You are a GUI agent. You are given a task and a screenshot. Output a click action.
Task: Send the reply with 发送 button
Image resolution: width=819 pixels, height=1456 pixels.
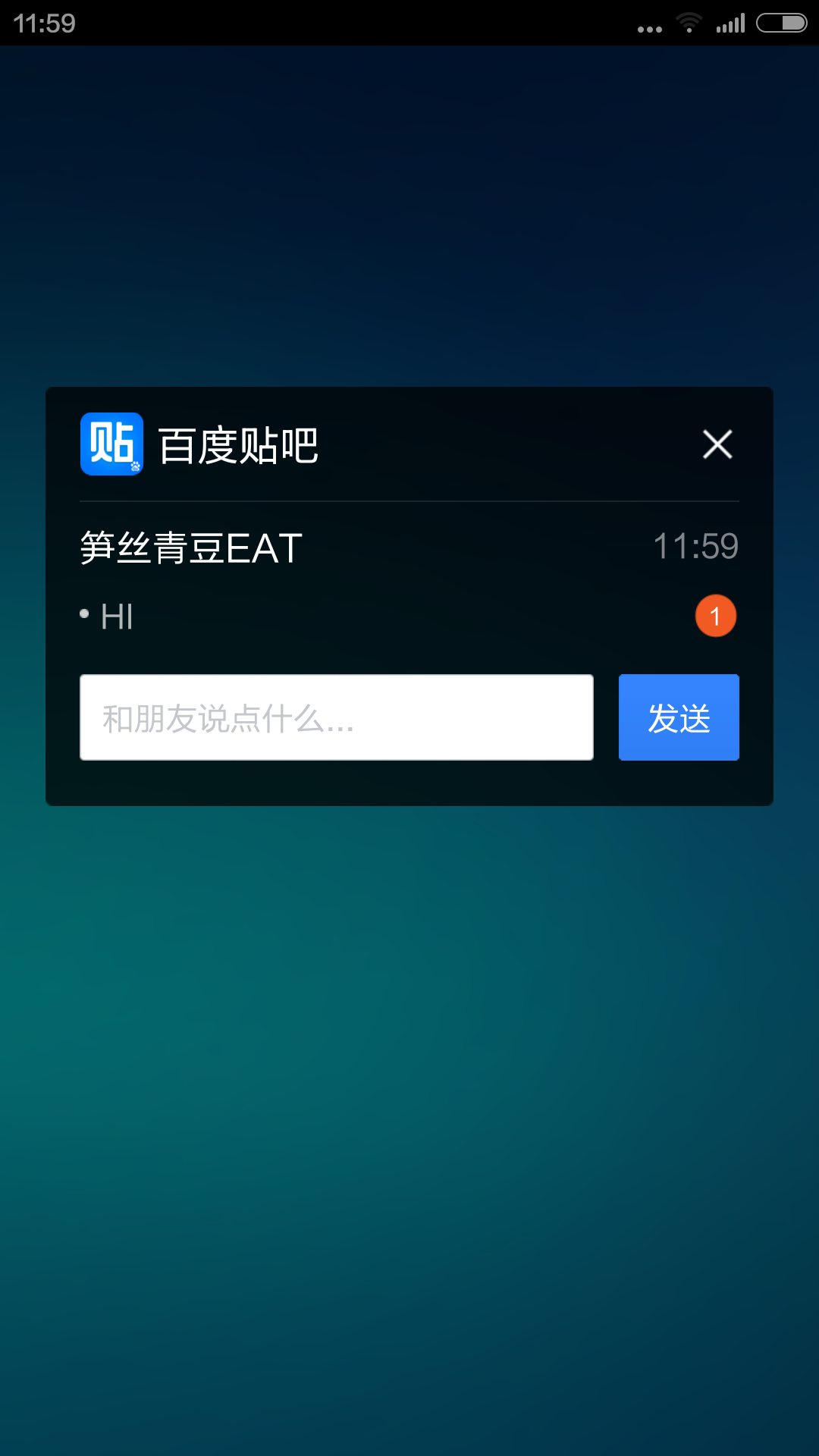tap(679, 717)
